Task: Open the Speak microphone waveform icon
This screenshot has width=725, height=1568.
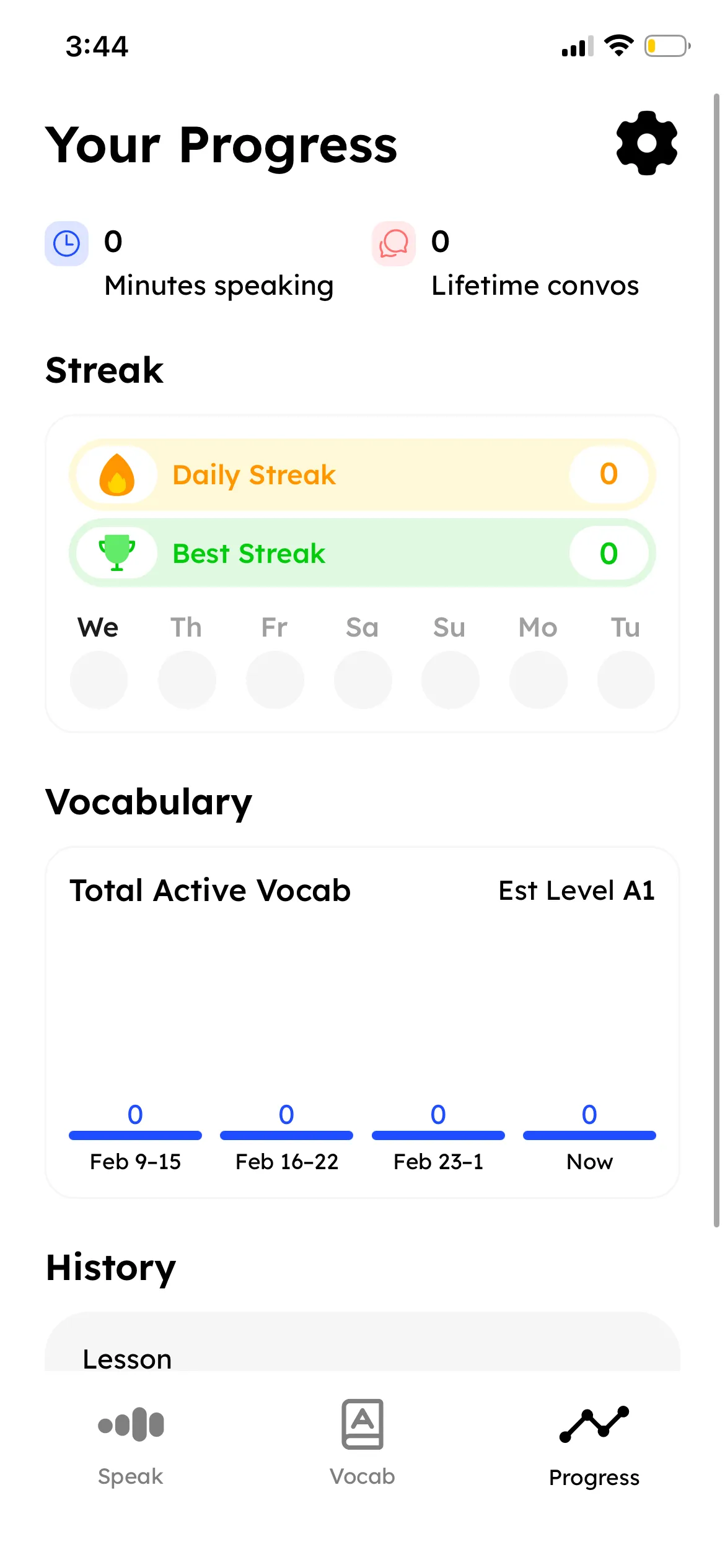Action: pos(130,1426)
